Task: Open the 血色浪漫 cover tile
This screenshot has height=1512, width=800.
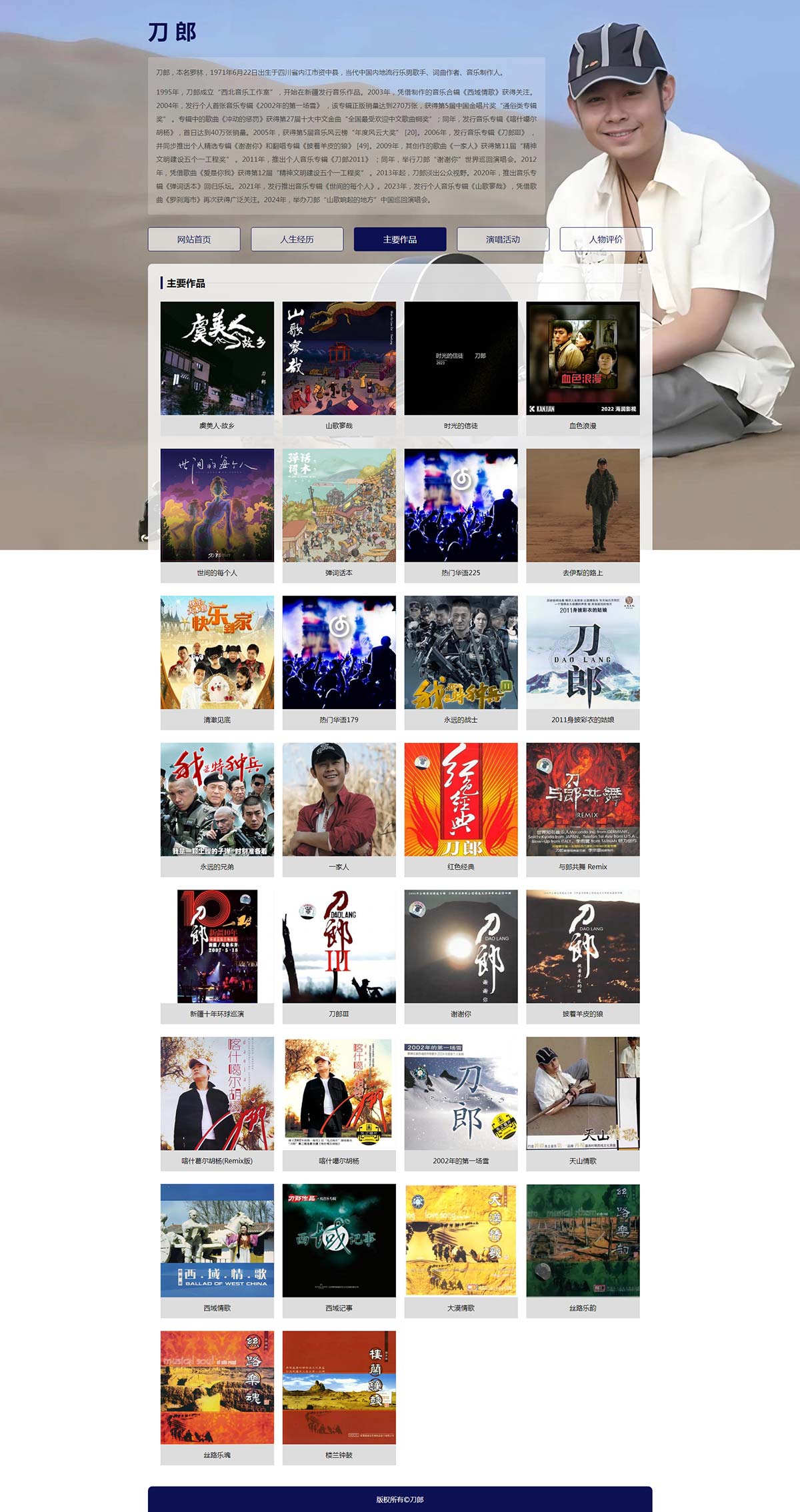Action: coord(583,369)
